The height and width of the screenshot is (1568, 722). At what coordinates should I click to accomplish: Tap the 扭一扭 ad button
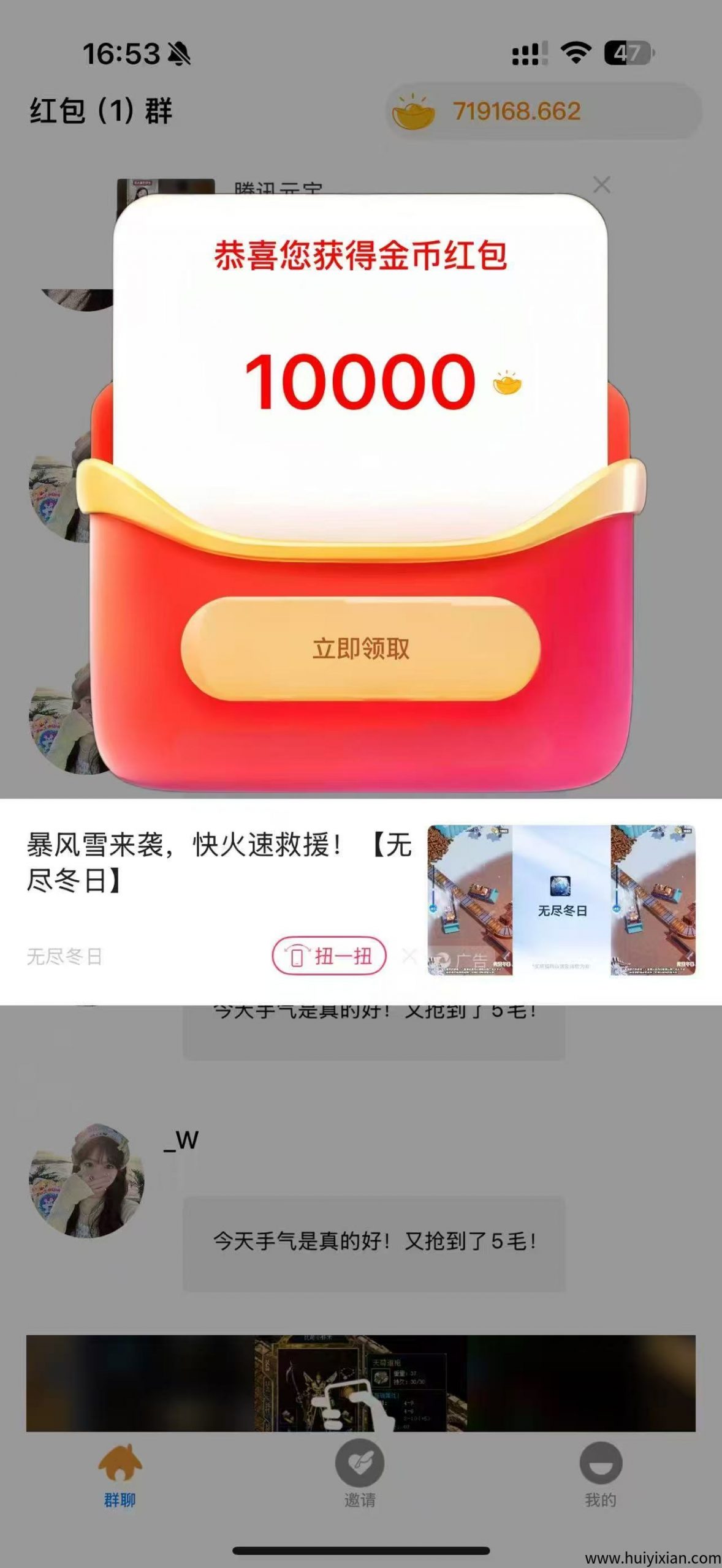(329, 956)
